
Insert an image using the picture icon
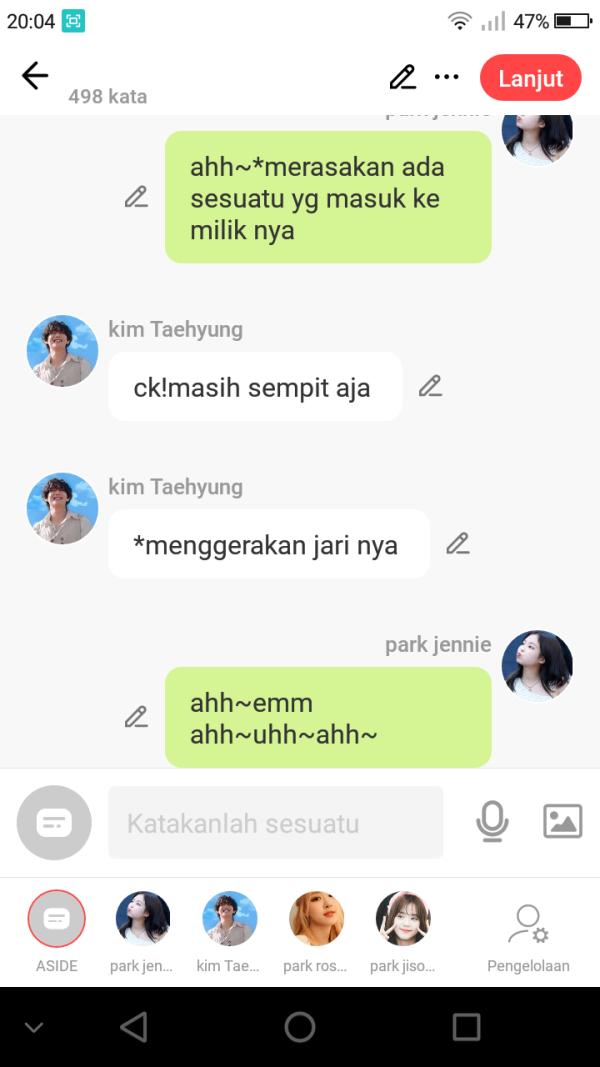pyautogui.click(x=562, y=821)
